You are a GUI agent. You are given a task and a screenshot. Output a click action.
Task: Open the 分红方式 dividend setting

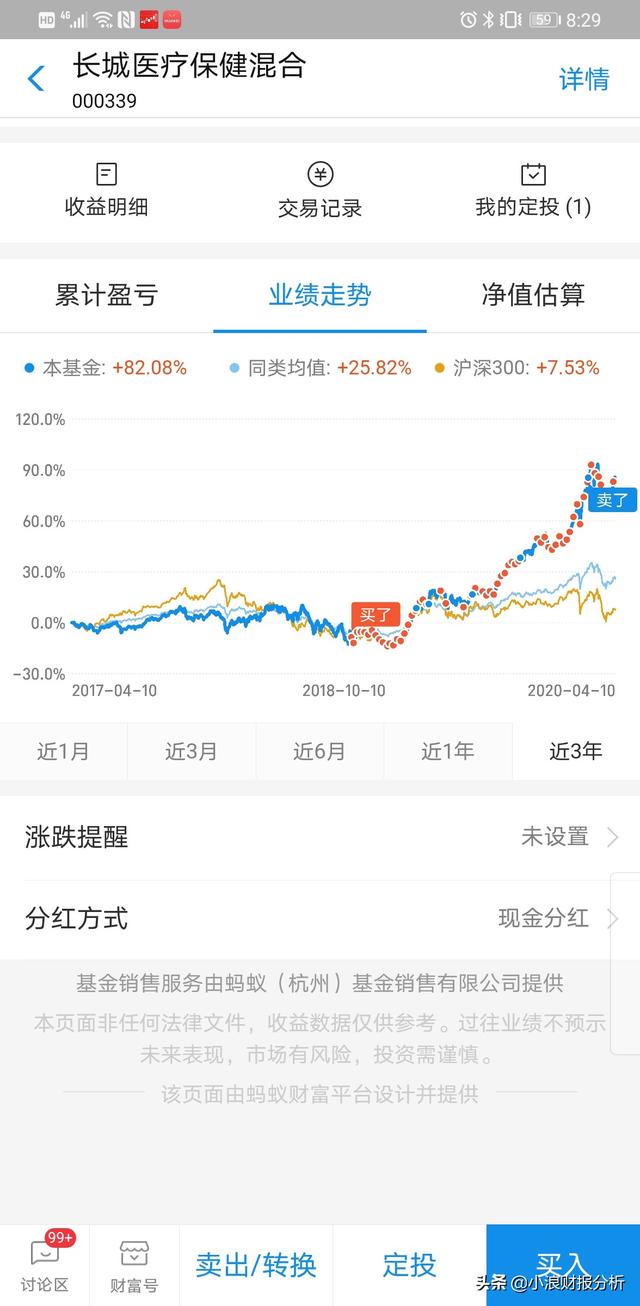click(320, 918)
